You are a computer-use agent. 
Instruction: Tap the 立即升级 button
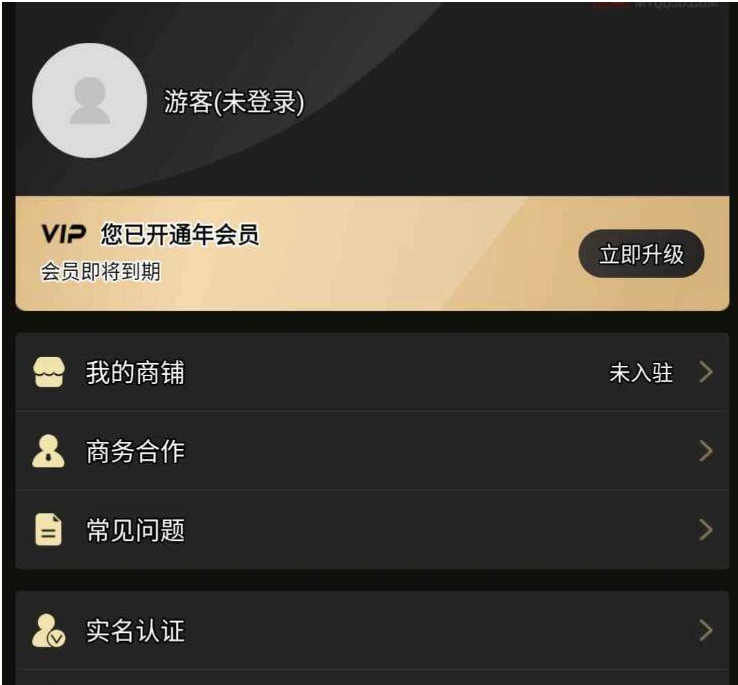tap(641, 254)
